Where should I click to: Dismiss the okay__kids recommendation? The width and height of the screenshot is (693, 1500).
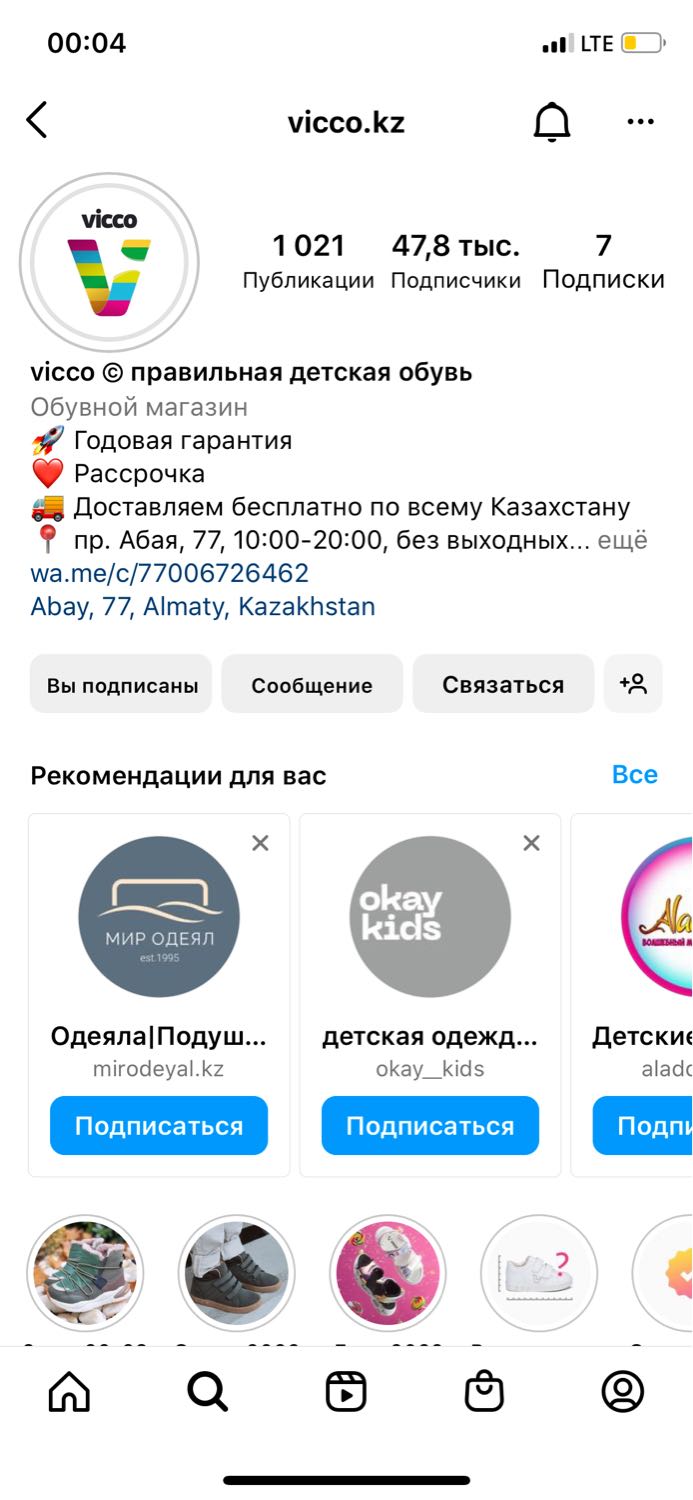[x=531, y=843]
